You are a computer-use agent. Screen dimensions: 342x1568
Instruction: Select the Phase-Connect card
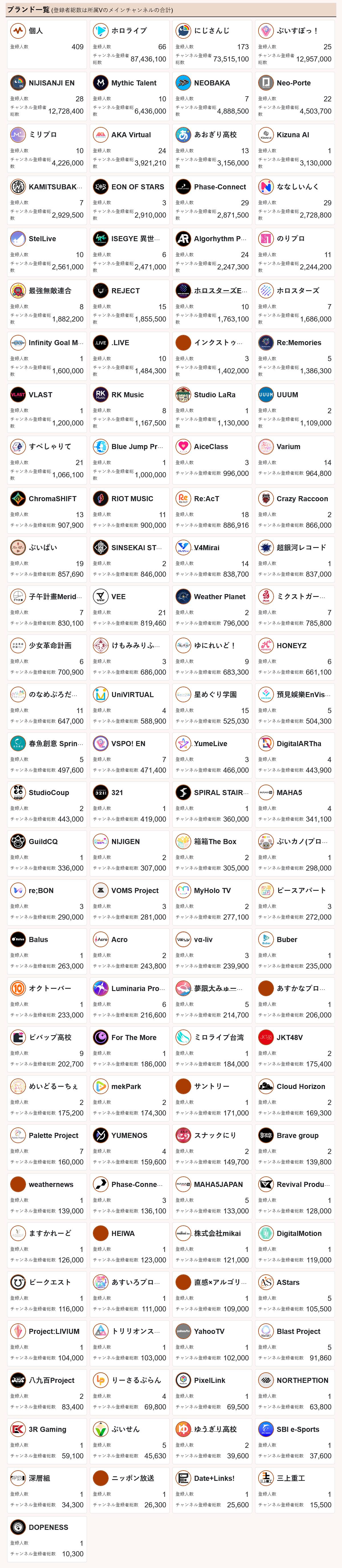coord(212,200)
